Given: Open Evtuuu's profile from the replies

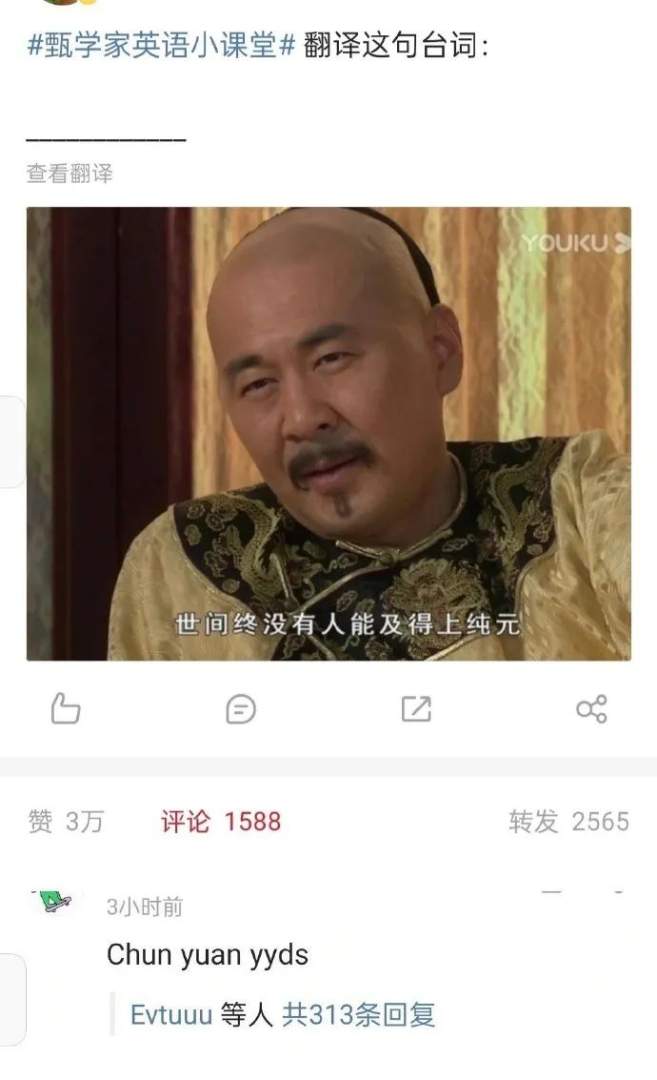Looking at the screenshot, I should pyautogui.click(x=171, y=1016).
